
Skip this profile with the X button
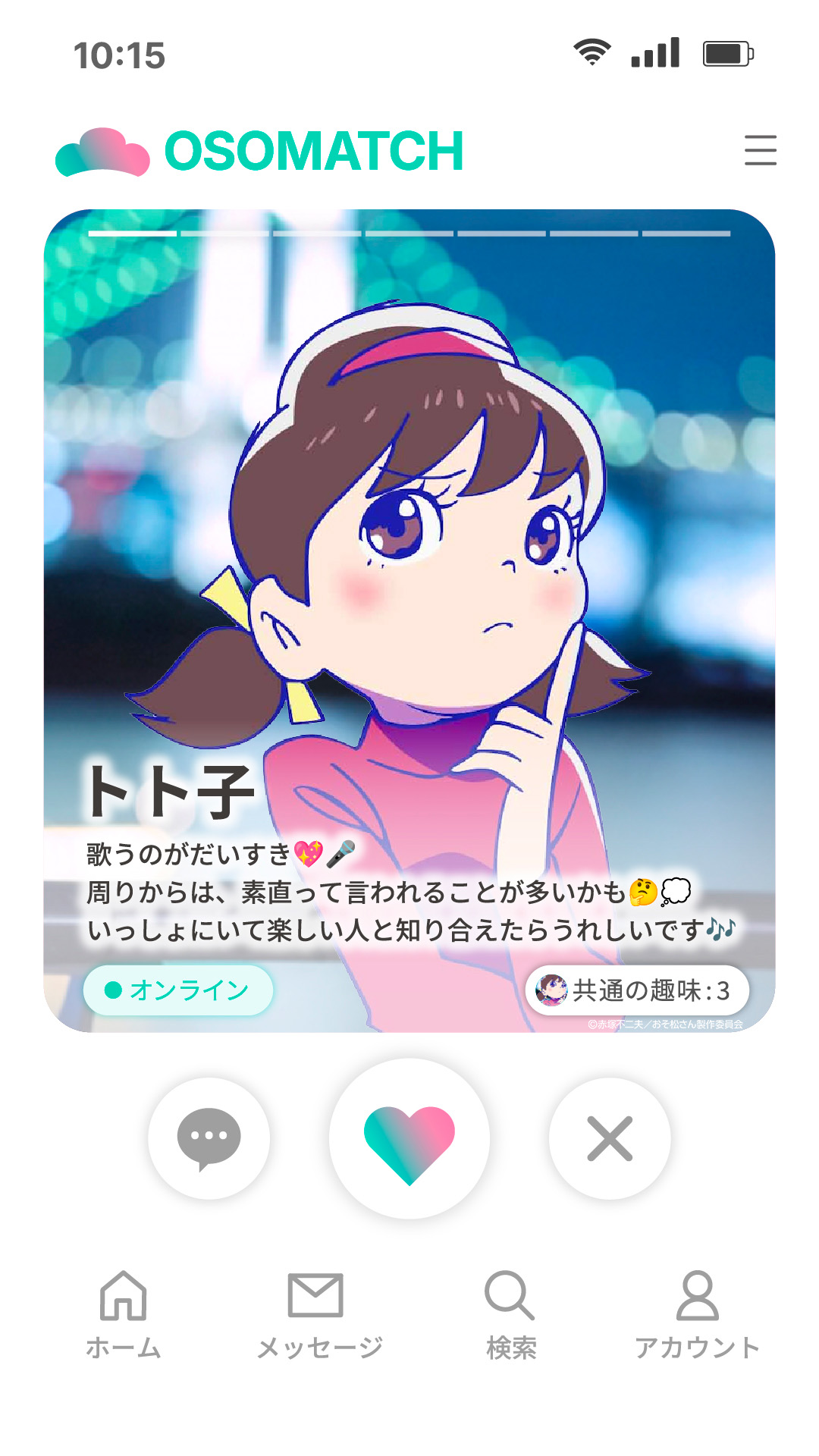click(x=610, y=1138)
